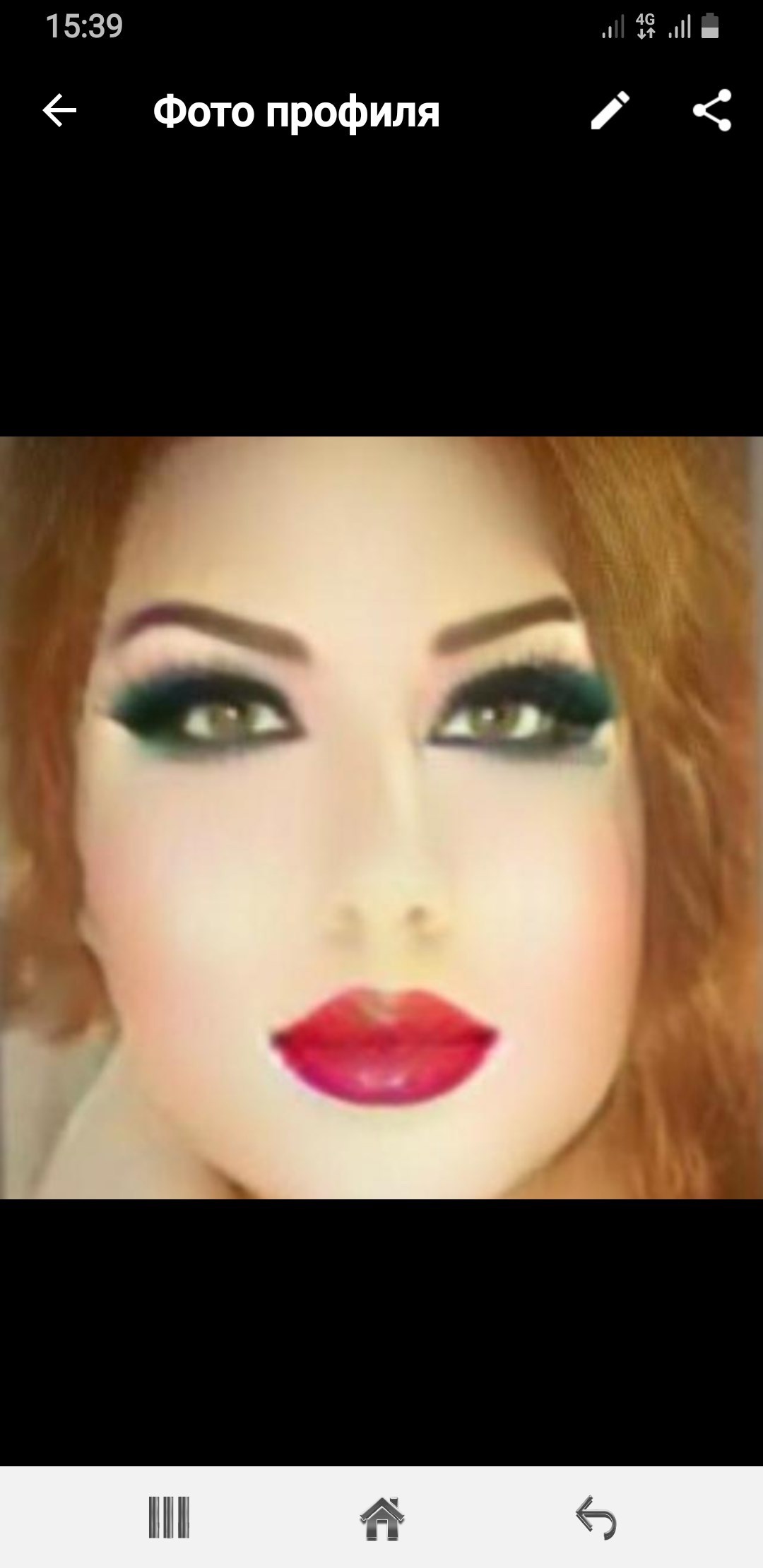
Task: Share the profile photo
Action: [712, 111]
